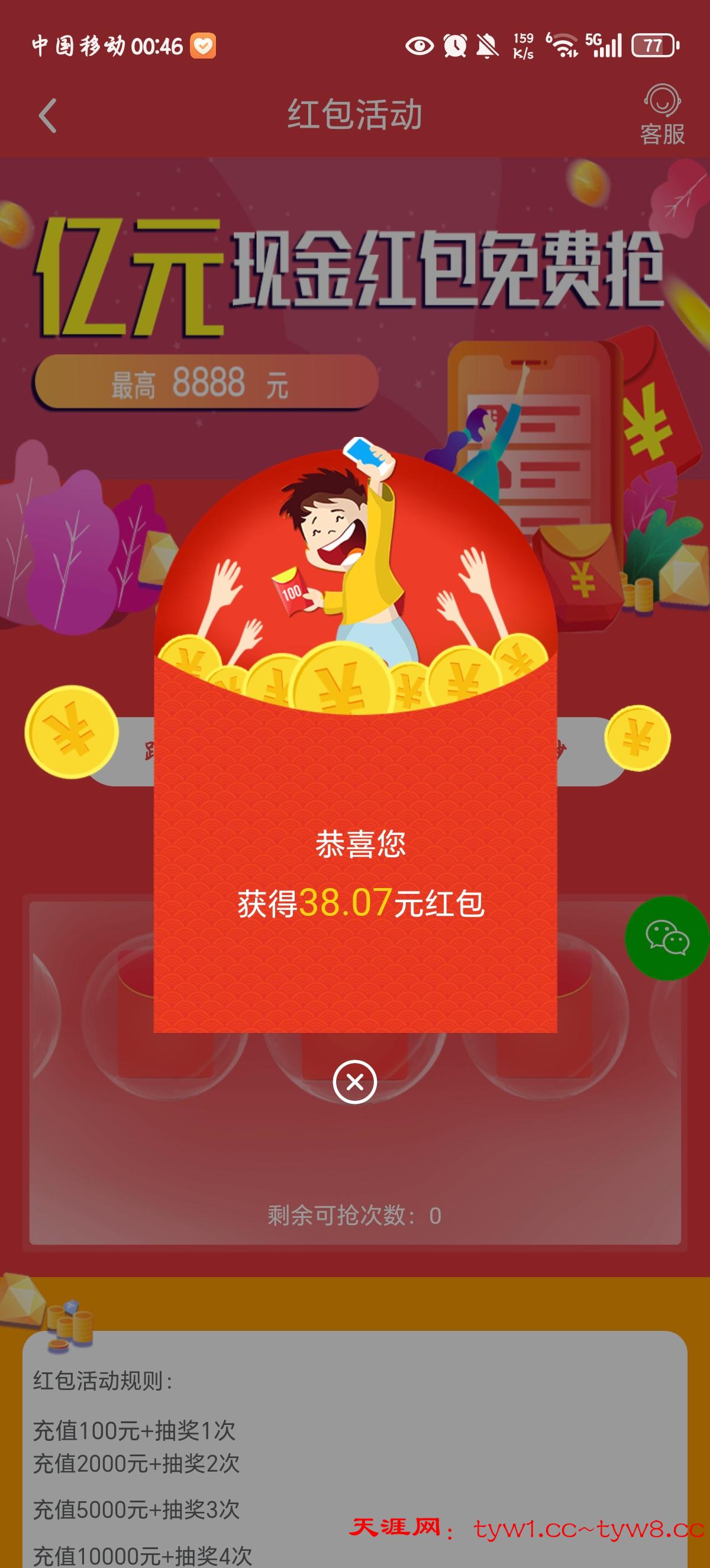Tap the green WeChat floating button
The image size is (710, 1568).
tap(667, 938)
